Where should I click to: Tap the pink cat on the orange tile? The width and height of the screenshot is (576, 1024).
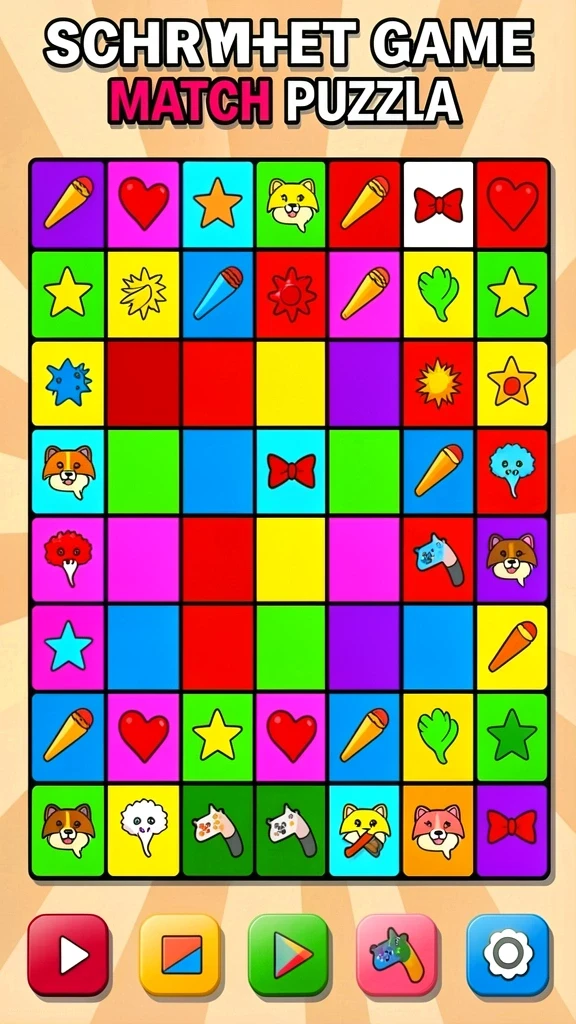coord(438,830)
